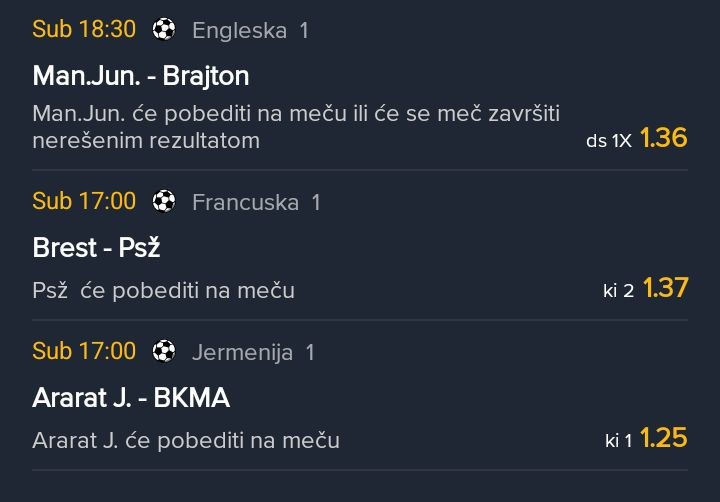Open the Ararat J. - BKMA match row

click(x=131, y=398)
